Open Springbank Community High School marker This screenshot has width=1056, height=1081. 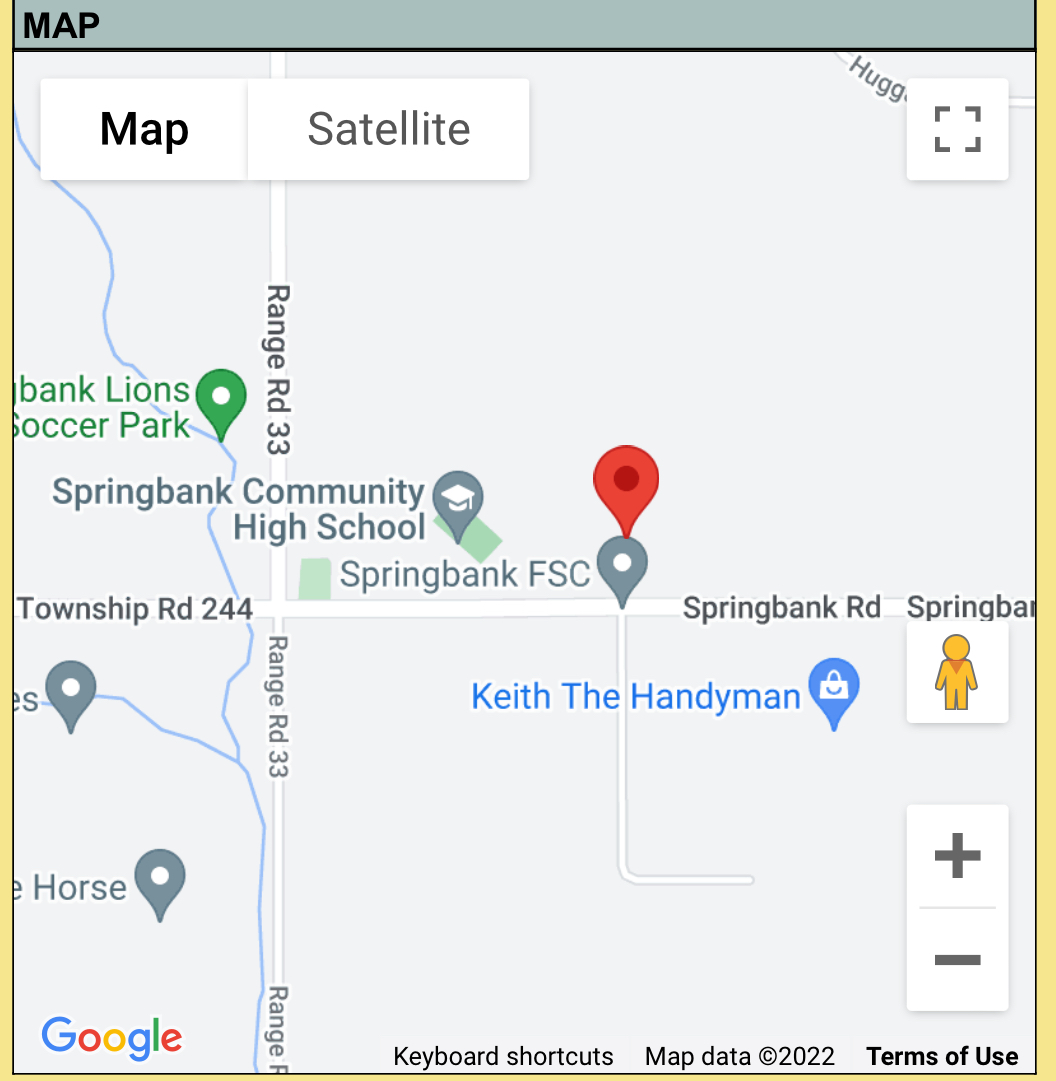pyautogui.click(x=458, y=495)
